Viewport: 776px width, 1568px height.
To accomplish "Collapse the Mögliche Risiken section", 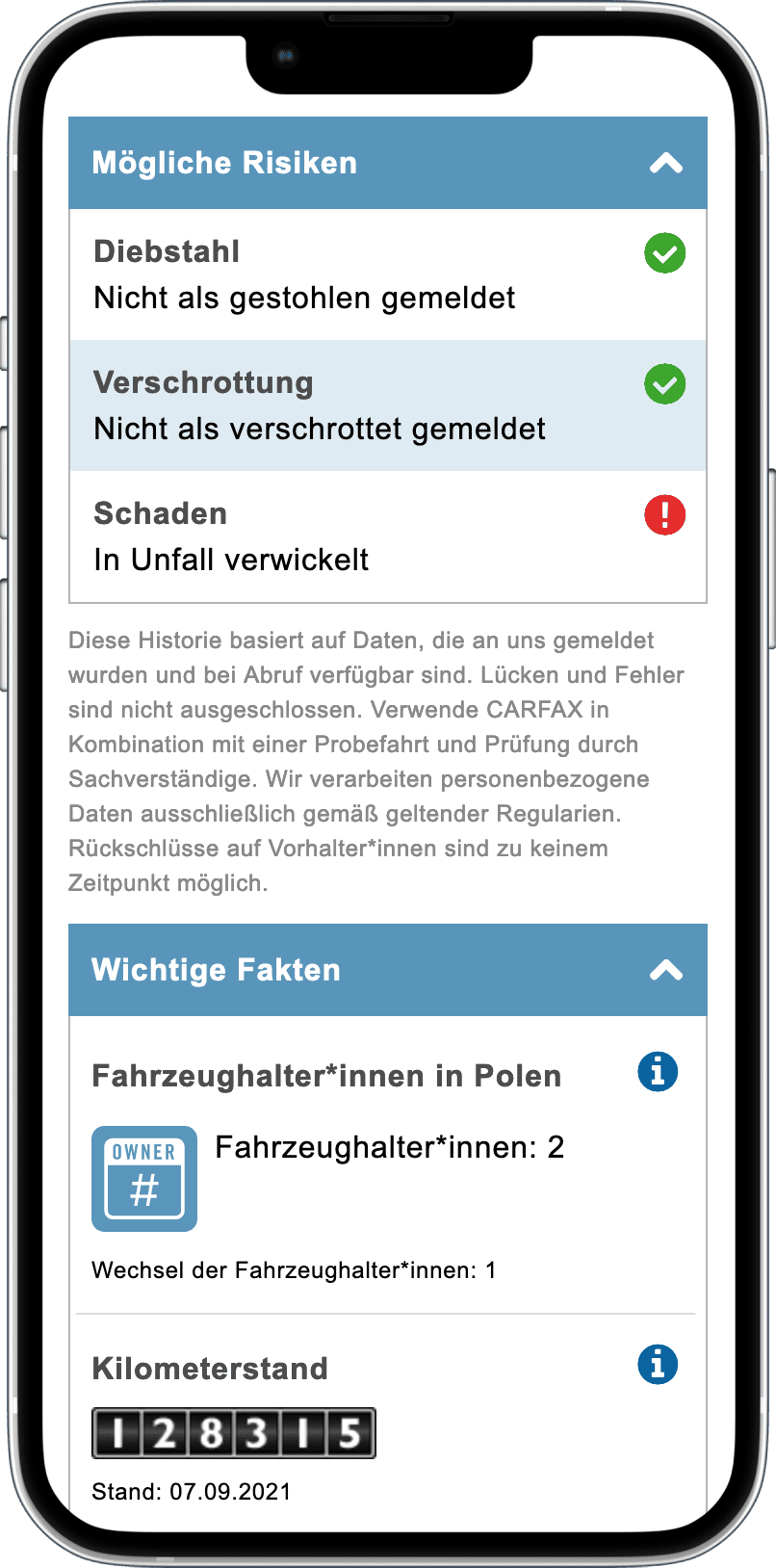I will [665, 164].
